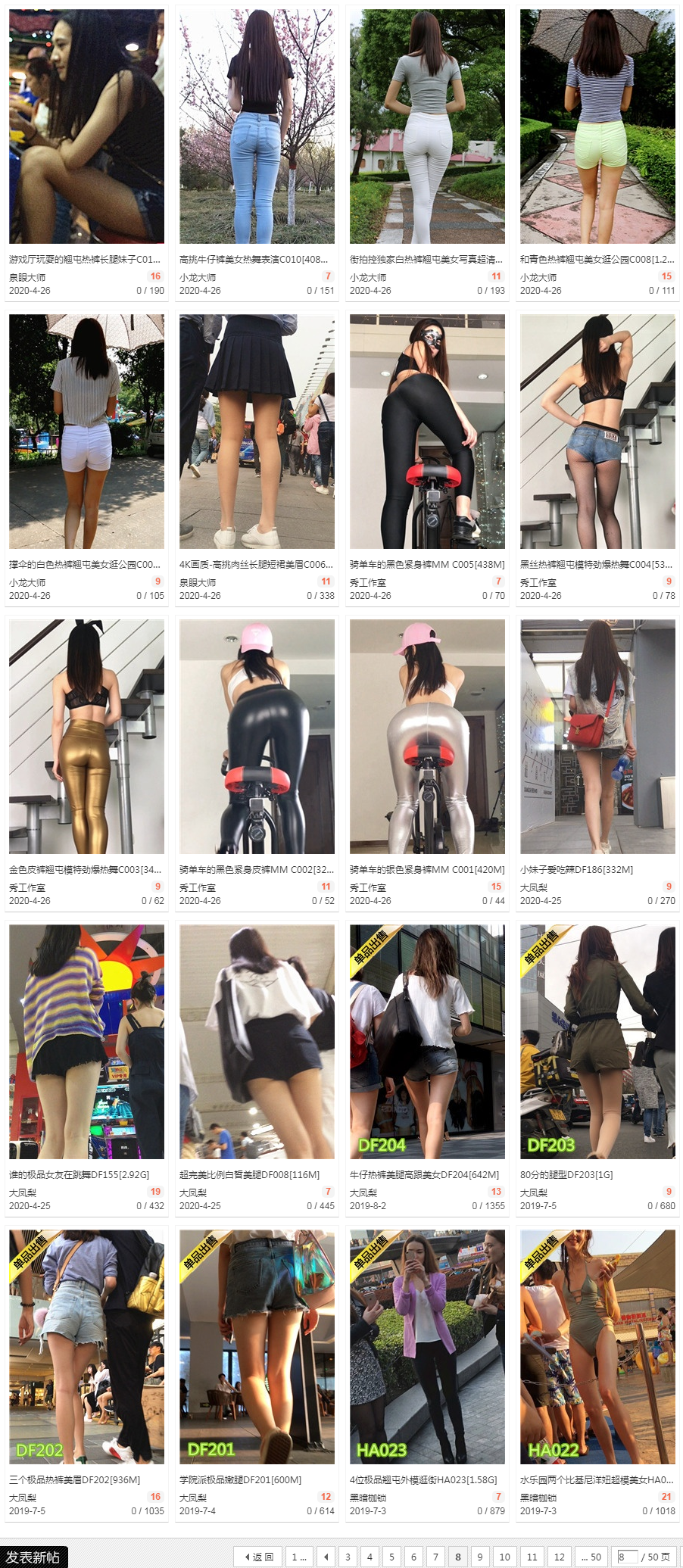The width and height of the screenshot is (683, 1568).
Task: Jump to page 7
Action: pos(435,1557)
